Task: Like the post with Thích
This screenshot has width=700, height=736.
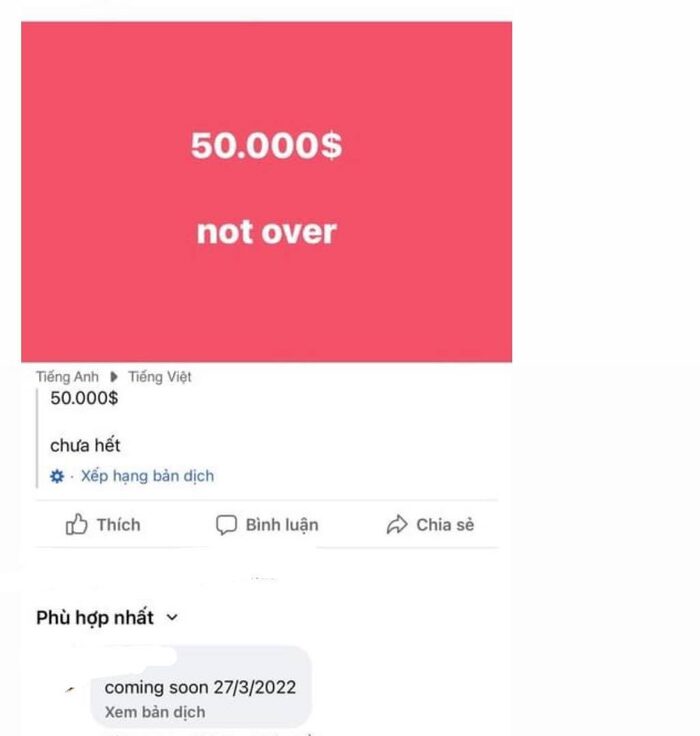Action: pyautogui.click(x=103, y=525)
